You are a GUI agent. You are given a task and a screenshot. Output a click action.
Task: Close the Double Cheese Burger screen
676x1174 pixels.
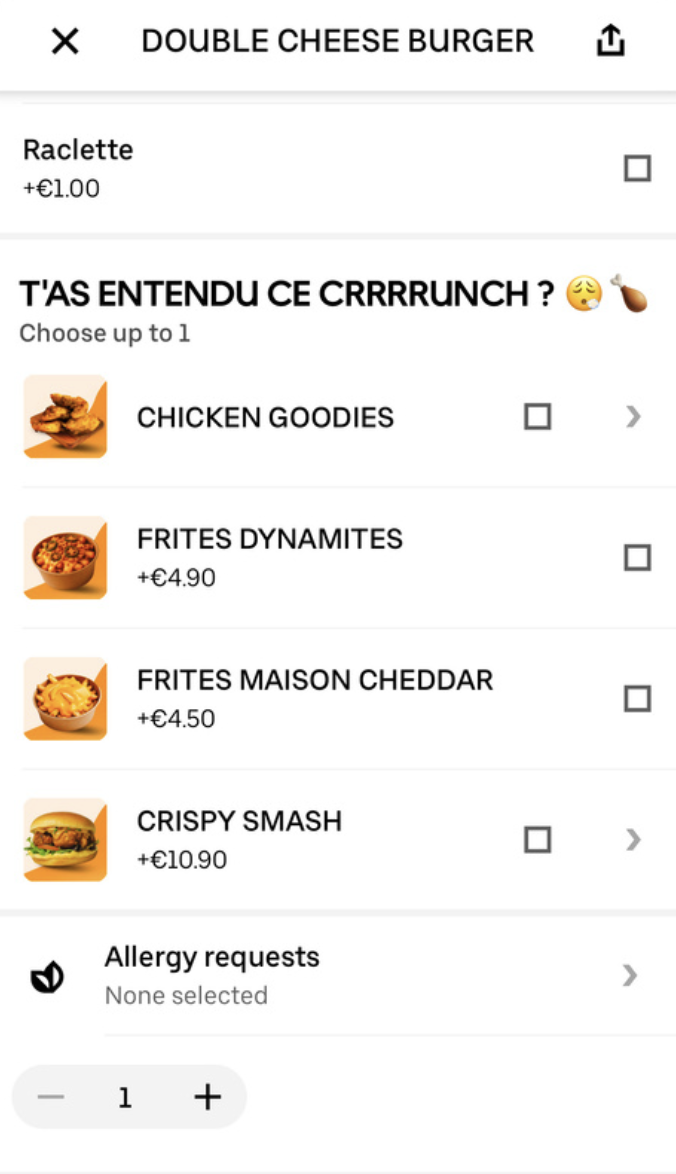[x=65, y=41]
